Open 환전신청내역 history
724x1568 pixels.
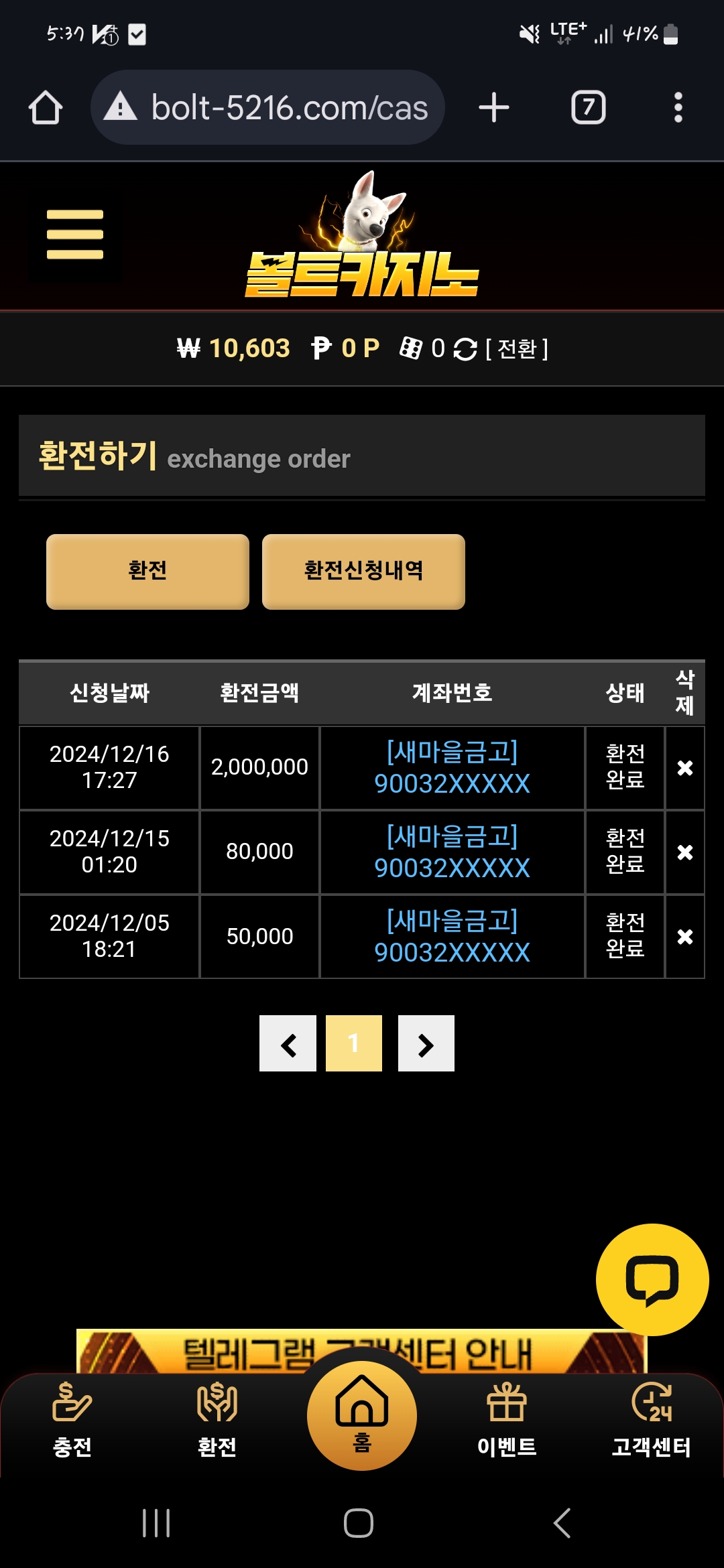[363, 571]
